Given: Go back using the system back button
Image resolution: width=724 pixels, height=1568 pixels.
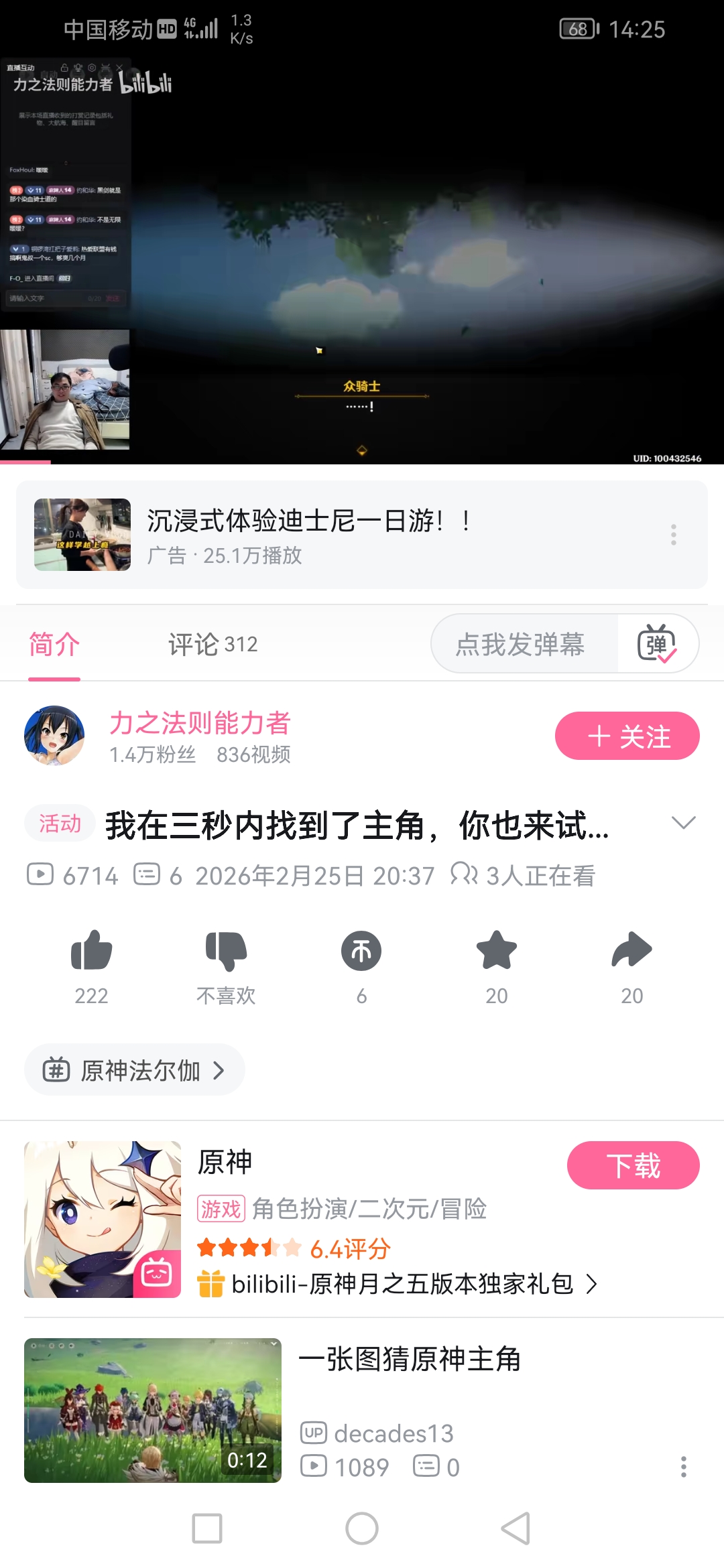Looking at the screenshot, I should (516, 1528).
